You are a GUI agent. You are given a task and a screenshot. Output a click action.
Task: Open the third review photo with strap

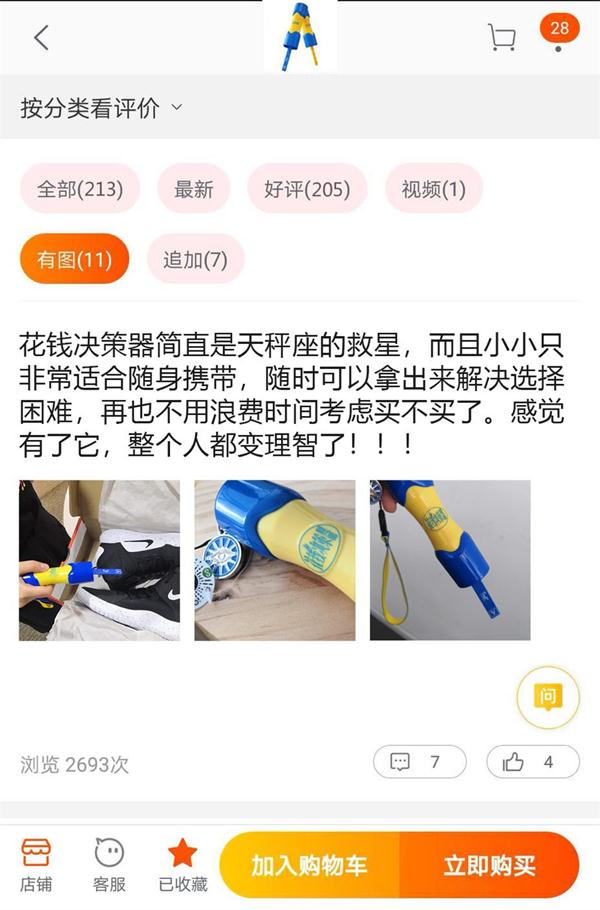[450, 560]
